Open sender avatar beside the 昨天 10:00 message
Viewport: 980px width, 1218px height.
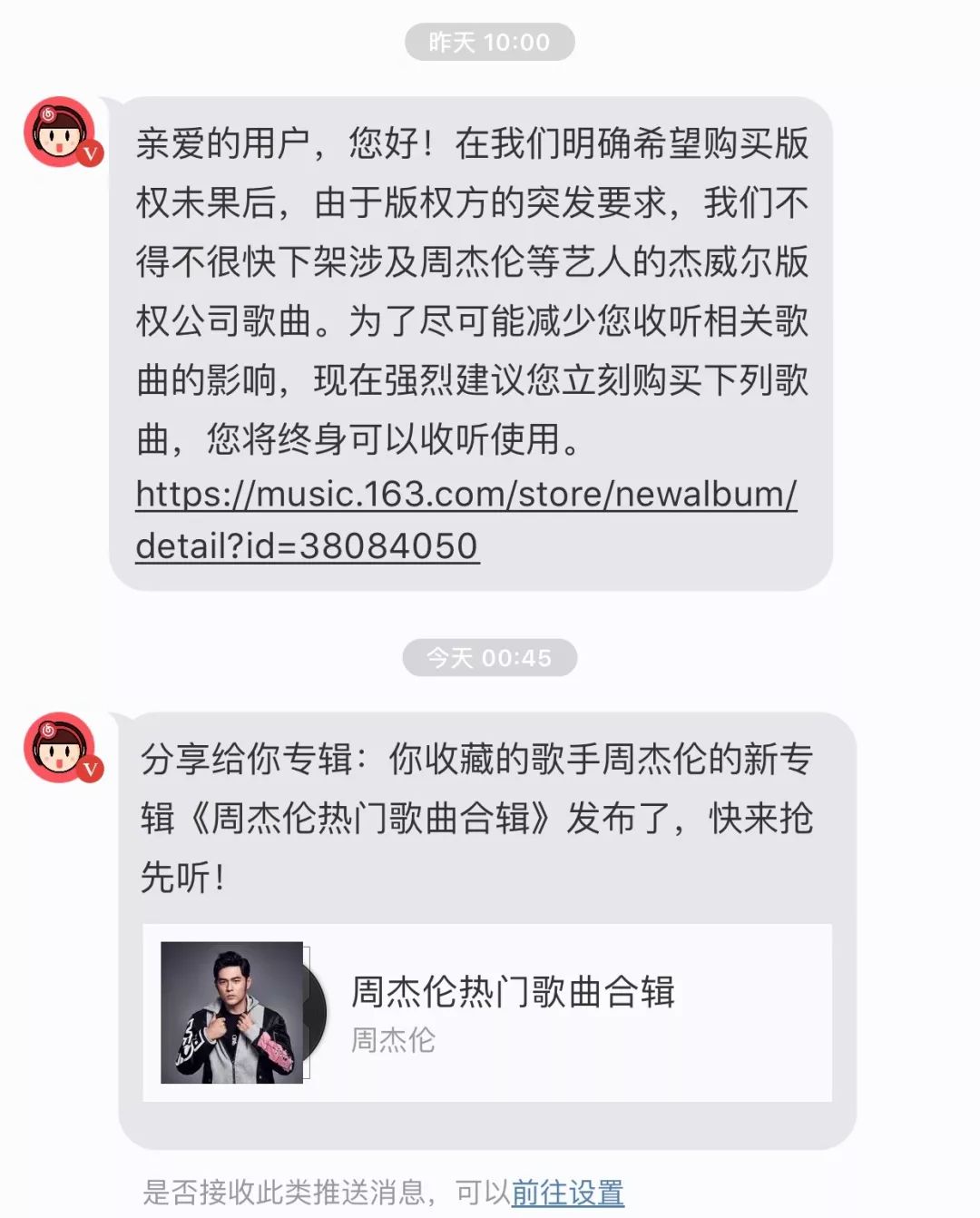click(x=63, y=133)
